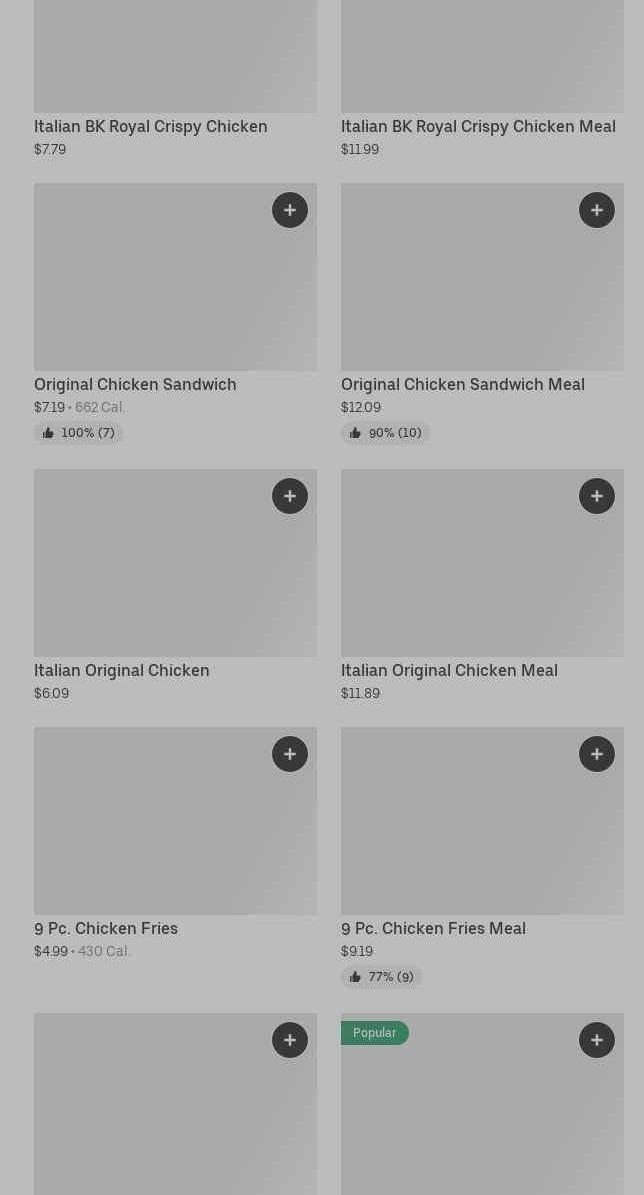Open Italian Original Chicken Meal card
The height and width of the screenshot is (1195, 644).
tap(449, 670)
